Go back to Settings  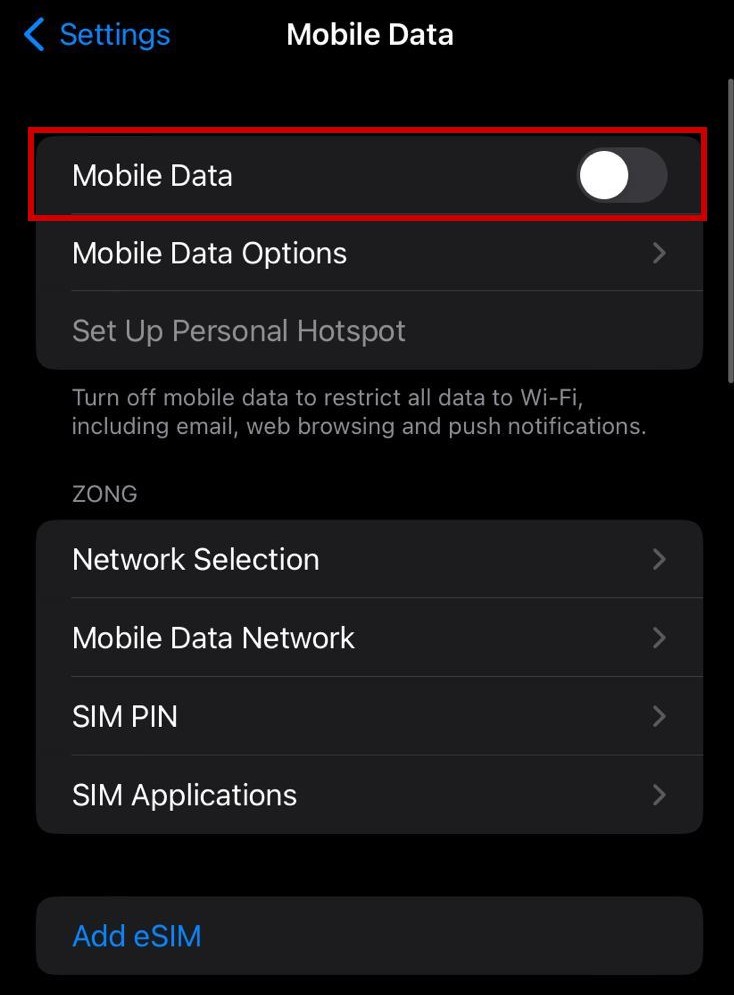tap(97, 35)
